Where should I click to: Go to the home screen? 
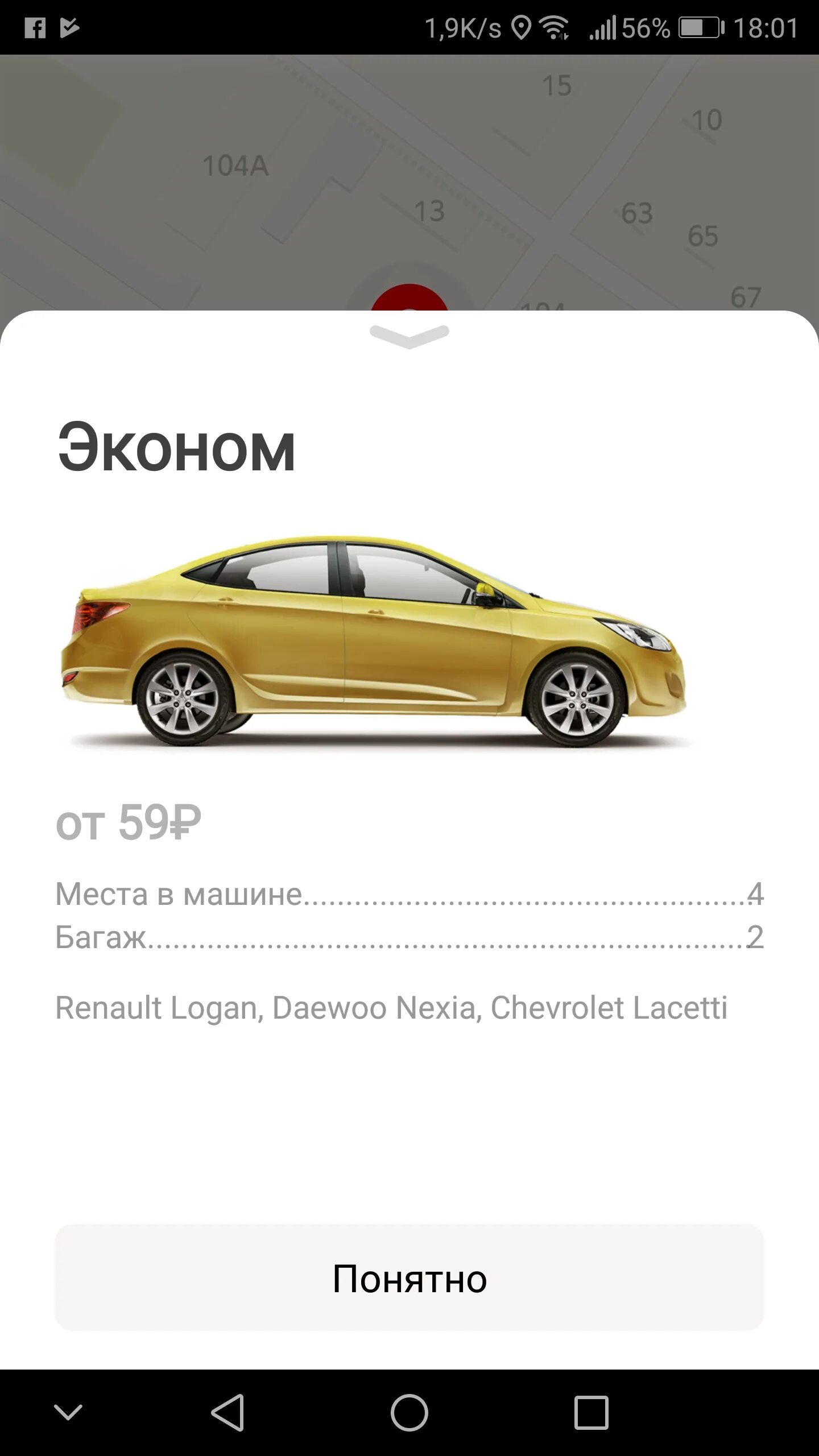click(x=409, y=1412)
